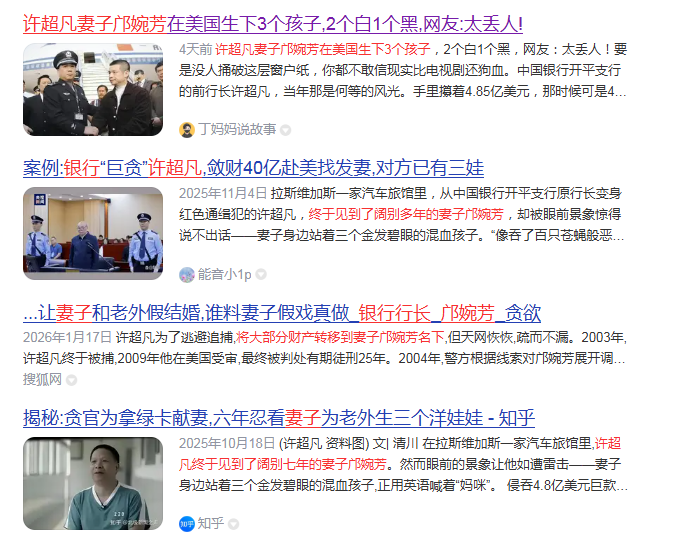The image size is (676, 536).
Task: Open the source 能音小1p
Action: click(224, 274)
